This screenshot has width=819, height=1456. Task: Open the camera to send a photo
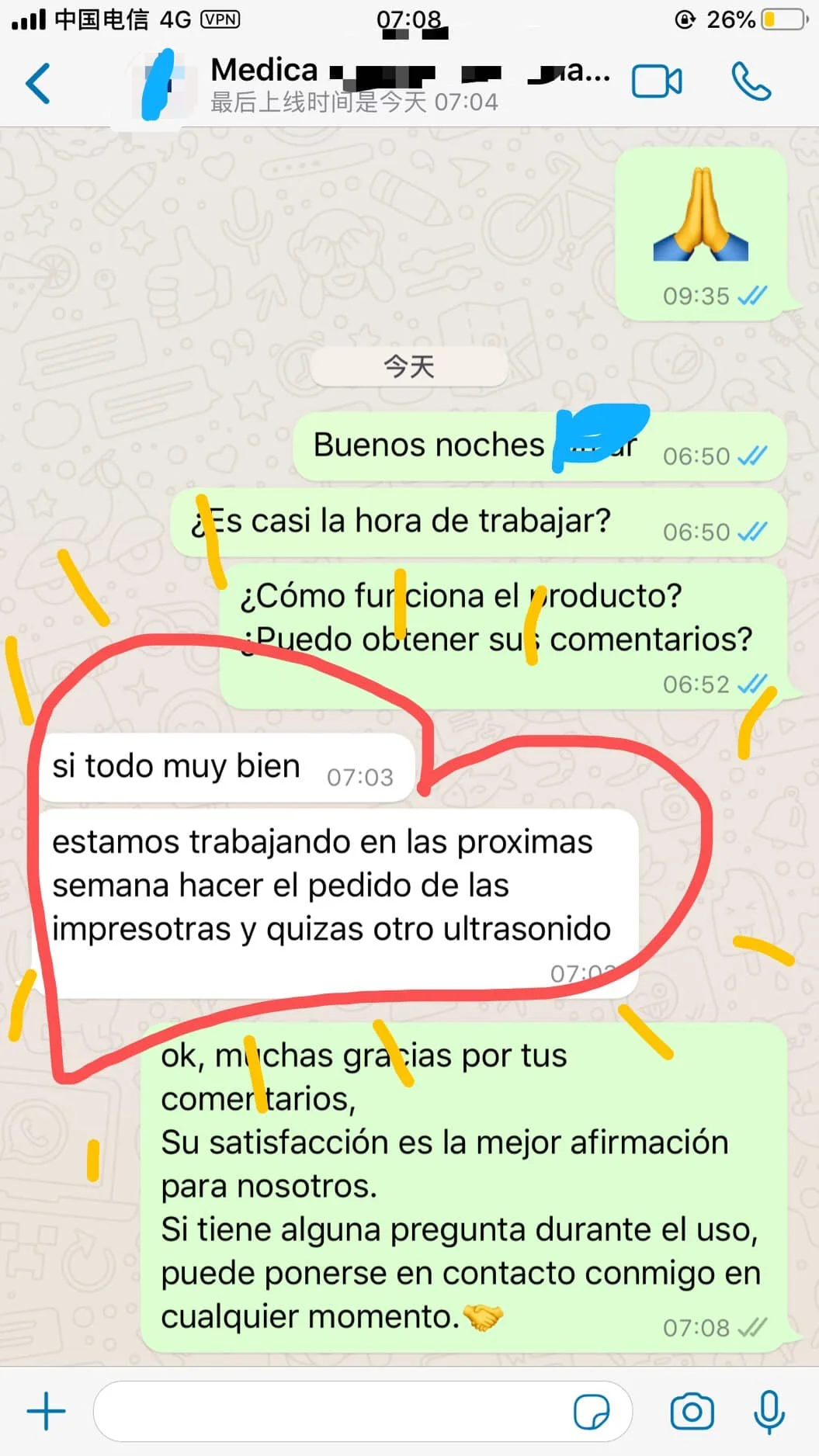(692, 1411)
